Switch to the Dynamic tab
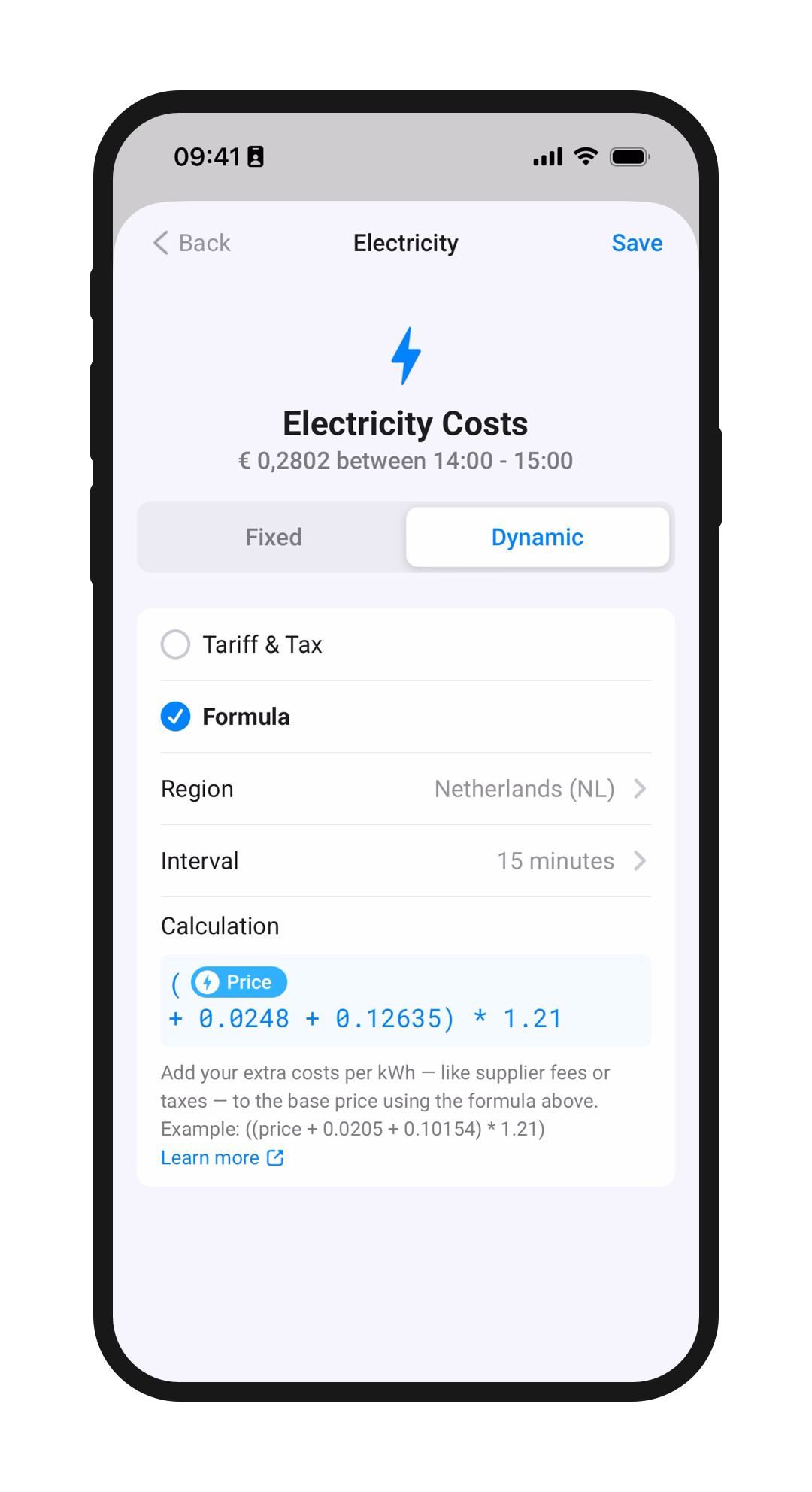Image resolution: width=812 pixels, height=1492 pixels. (537, 536)
